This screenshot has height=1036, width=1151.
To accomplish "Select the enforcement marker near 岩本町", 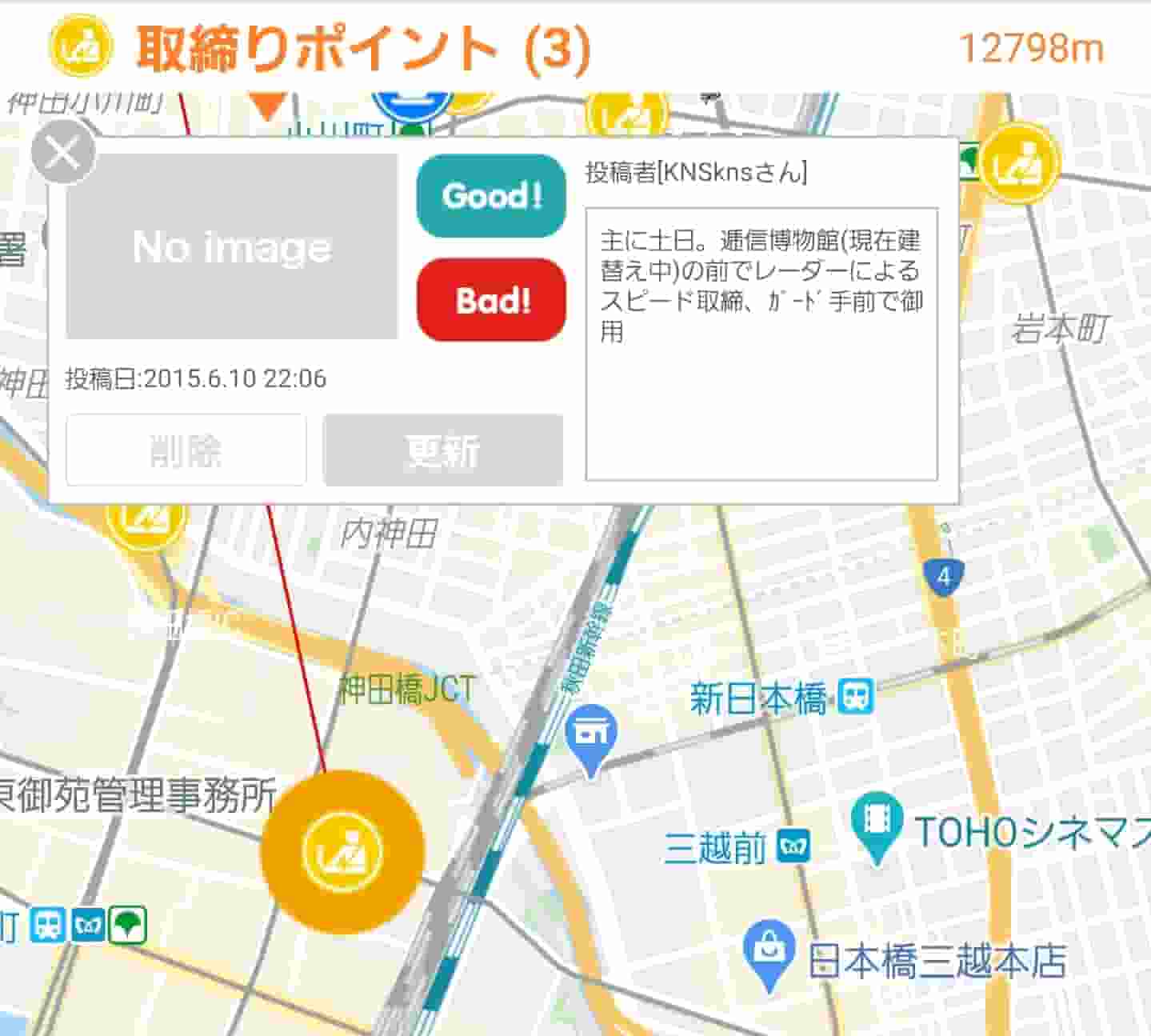I will tap(1018, 164).
